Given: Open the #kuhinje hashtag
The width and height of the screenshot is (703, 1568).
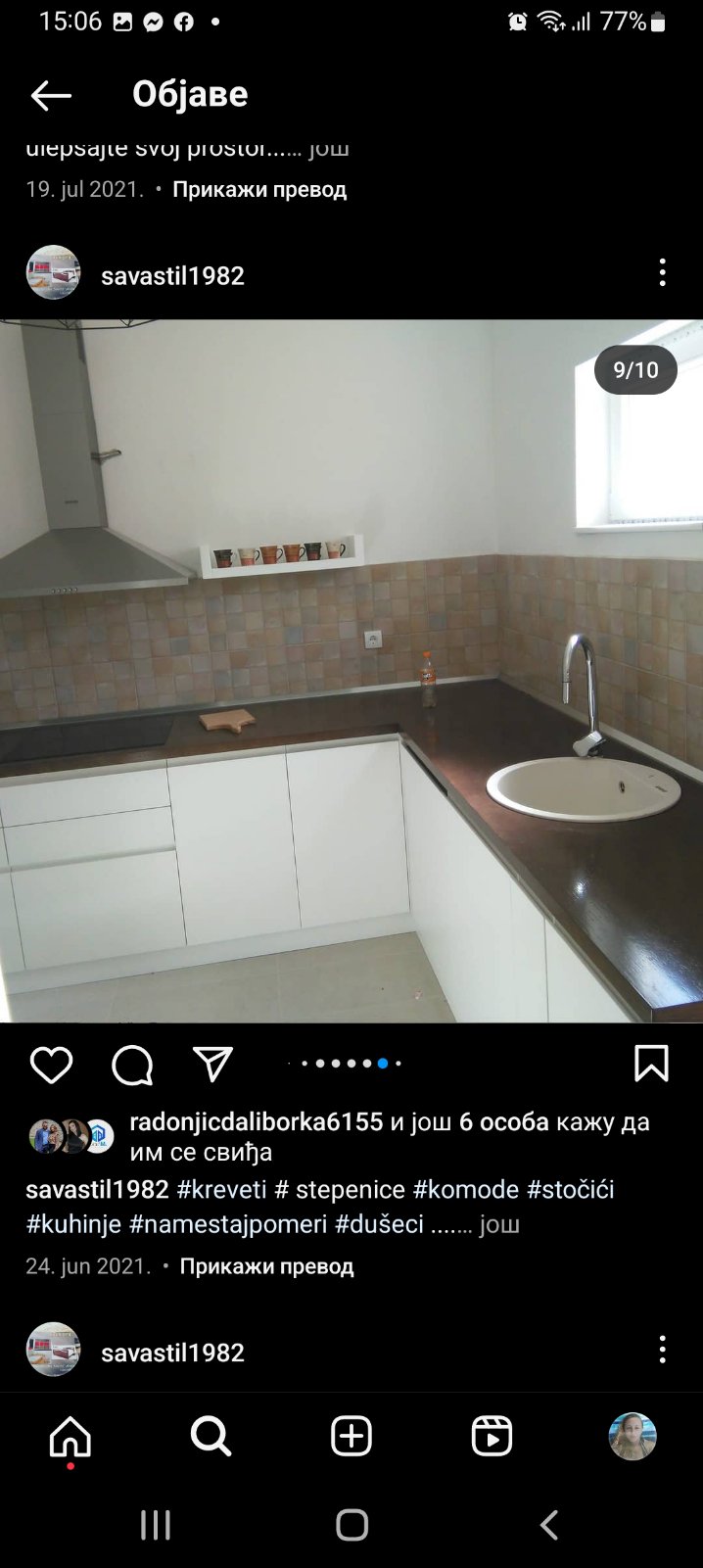Looking at the screenshot, I should click(x=74, y=1224).
